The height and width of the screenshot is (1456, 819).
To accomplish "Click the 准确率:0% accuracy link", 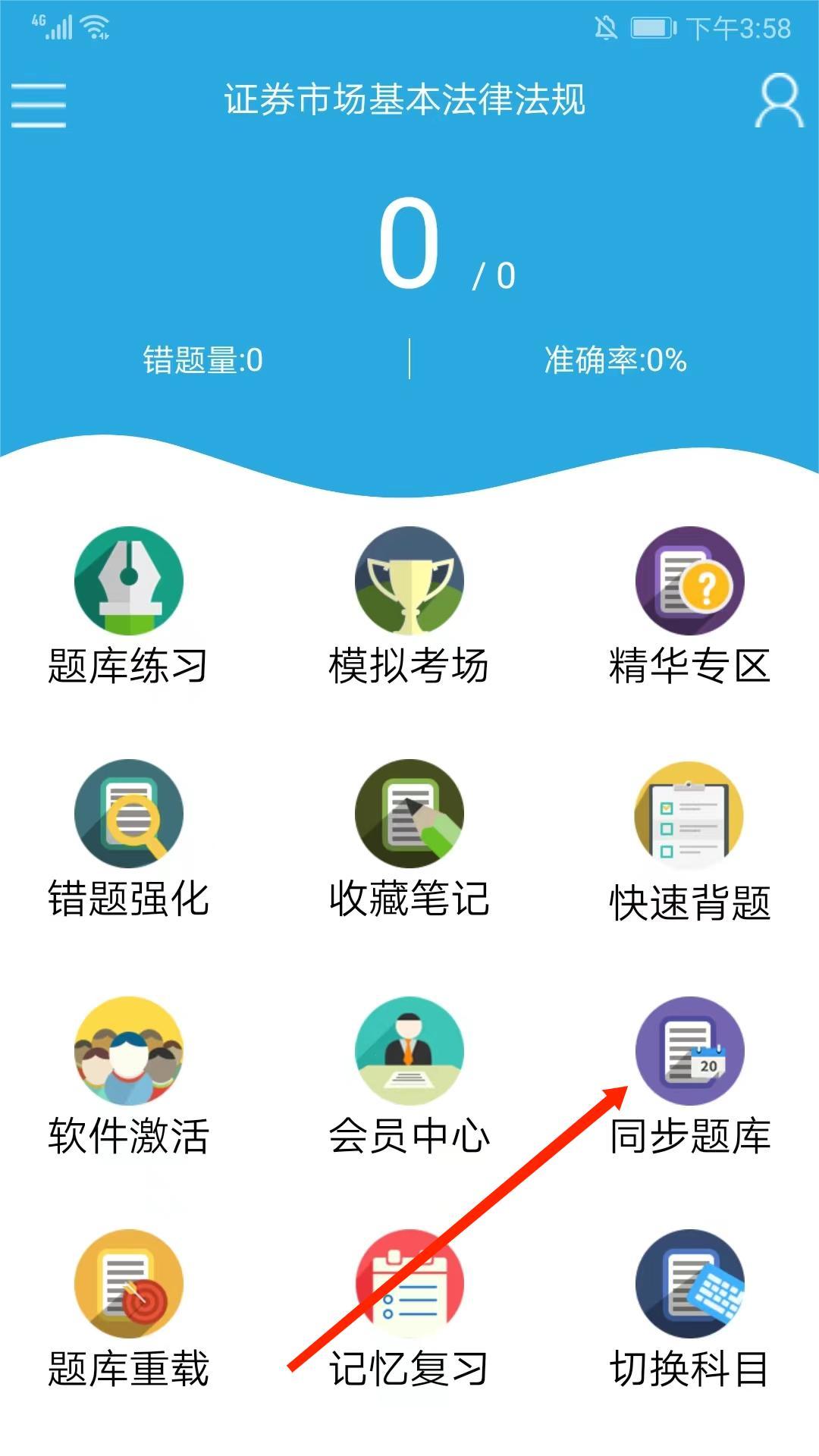I will 616,360.
